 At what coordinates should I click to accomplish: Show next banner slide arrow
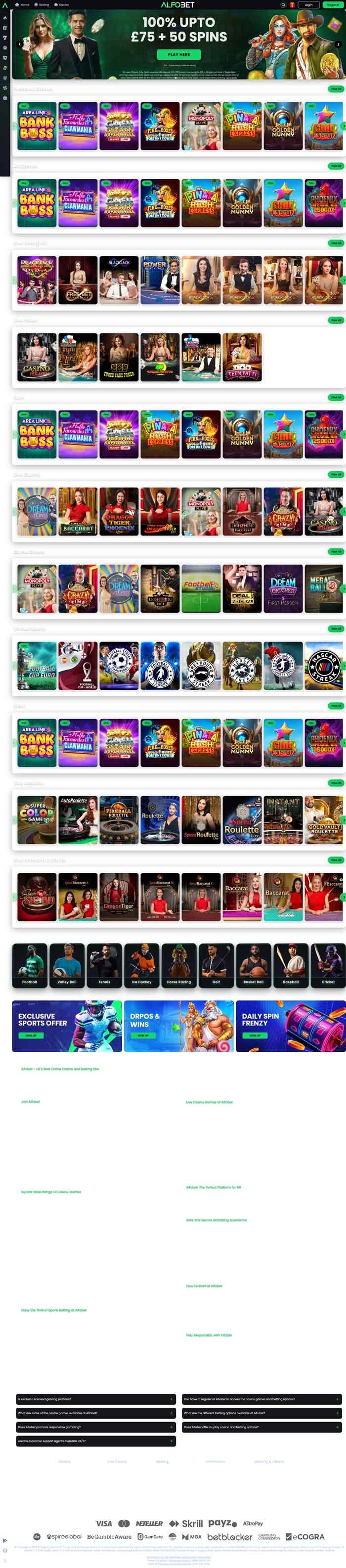338,45
